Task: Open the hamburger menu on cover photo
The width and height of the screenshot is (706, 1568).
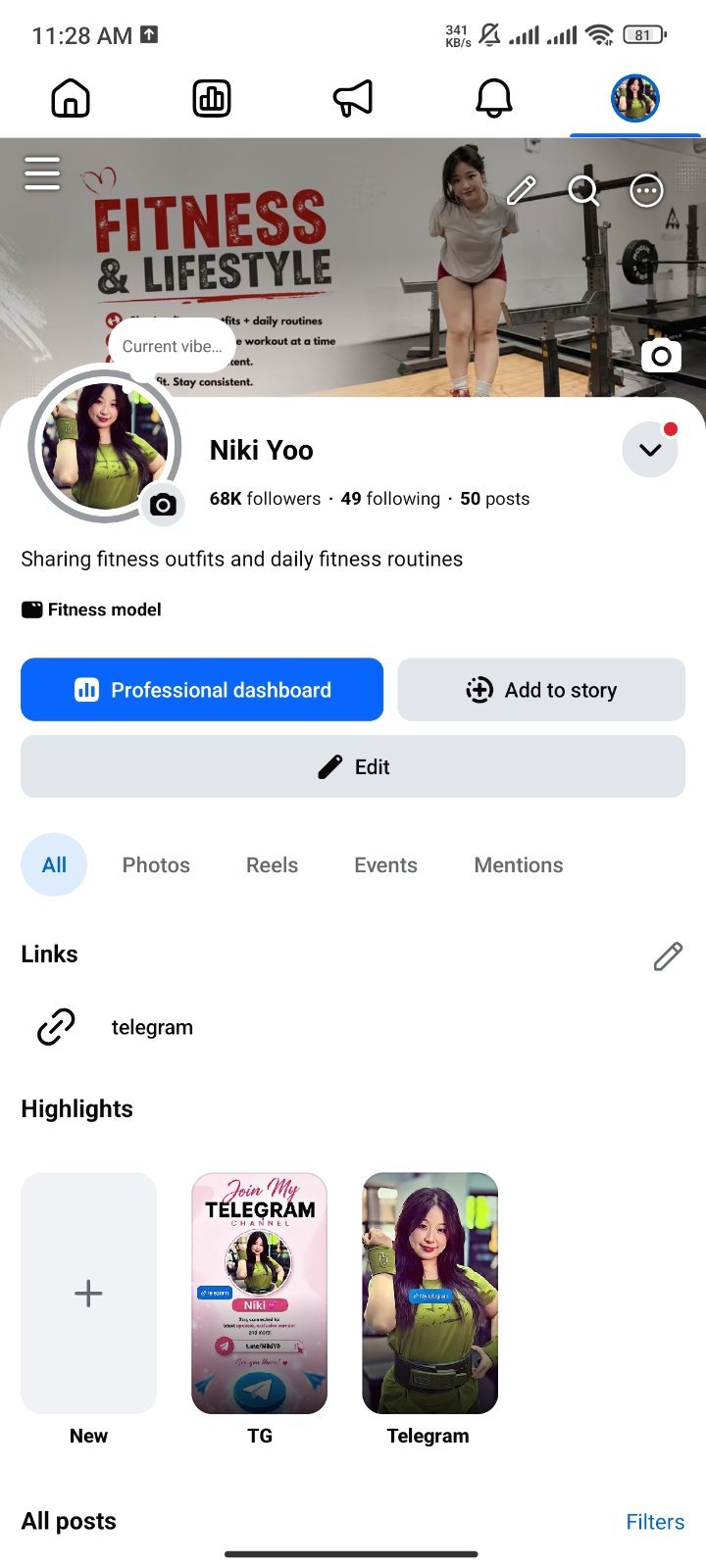Action: [42, 173]
